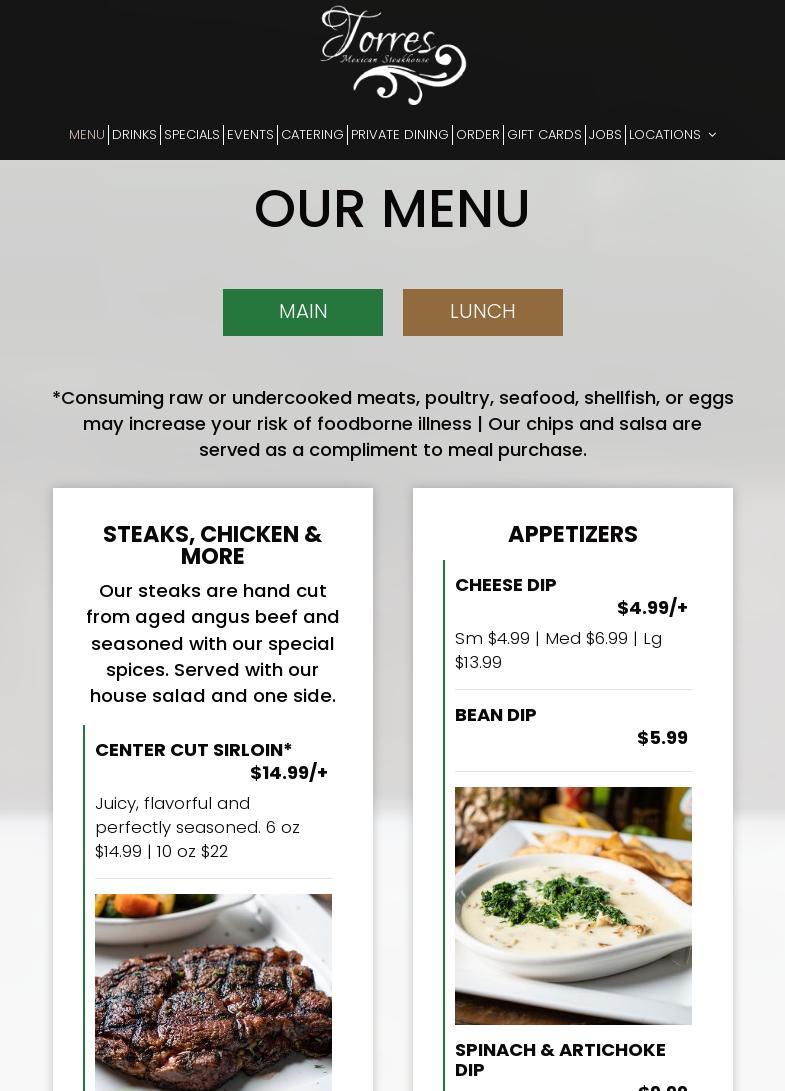The height and width of the screenshot is (1091, 785).
Task: Open the Drinks page
Action: (x=134, y=134)
